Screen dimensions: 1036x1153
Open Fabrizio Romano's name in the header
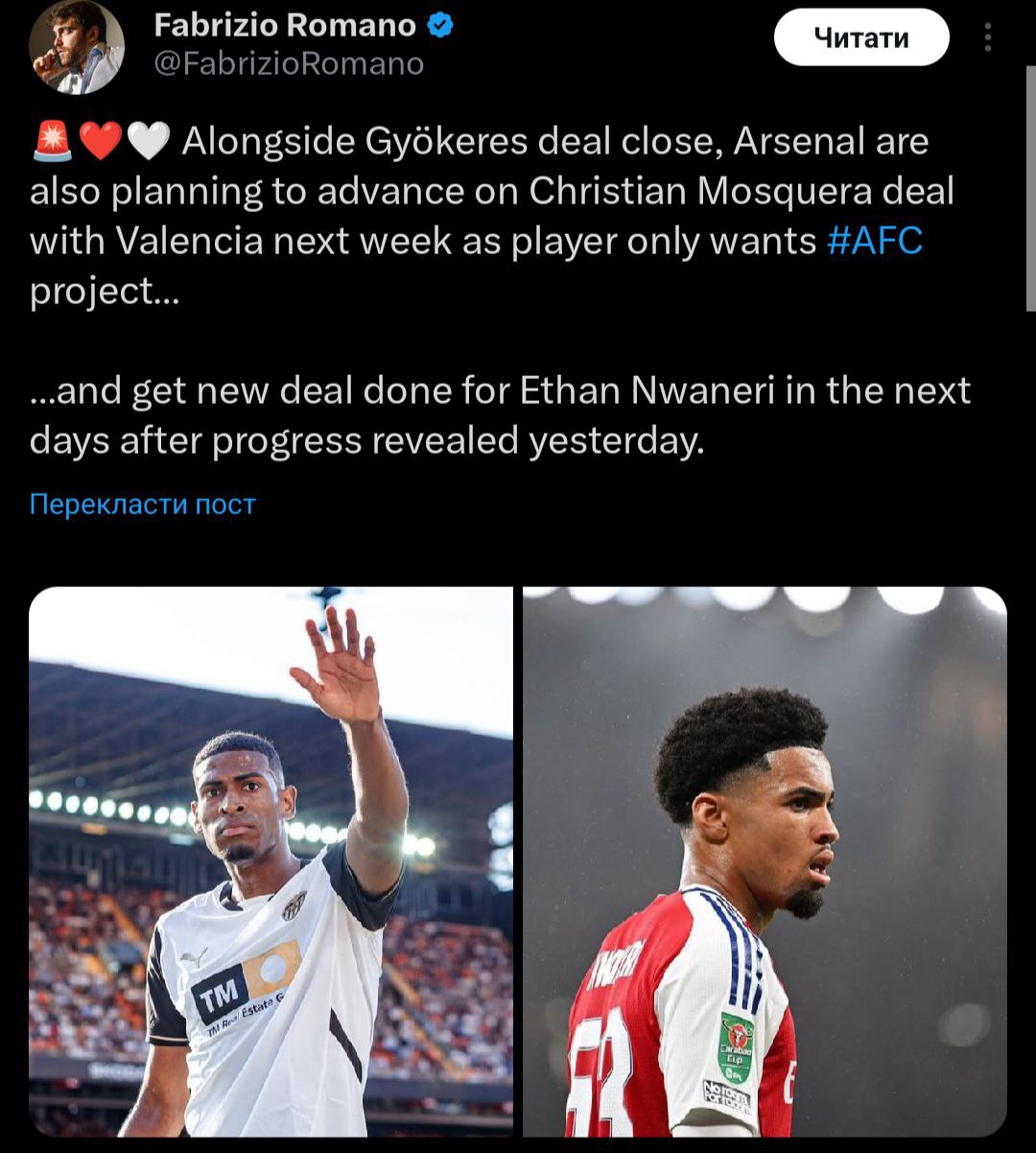tap(285, 26)
